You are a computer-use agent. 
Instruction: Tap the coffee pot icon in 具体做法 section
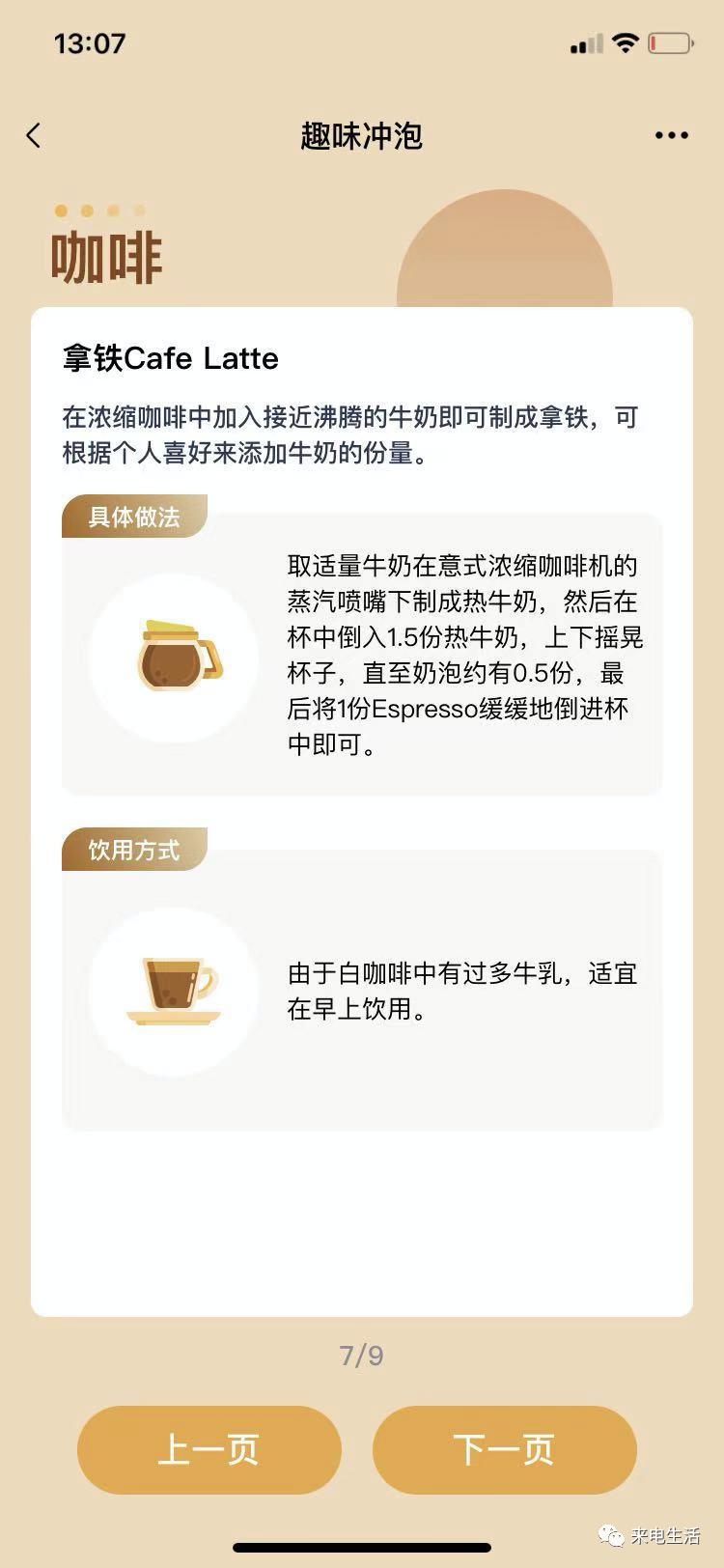pos(172,655)
